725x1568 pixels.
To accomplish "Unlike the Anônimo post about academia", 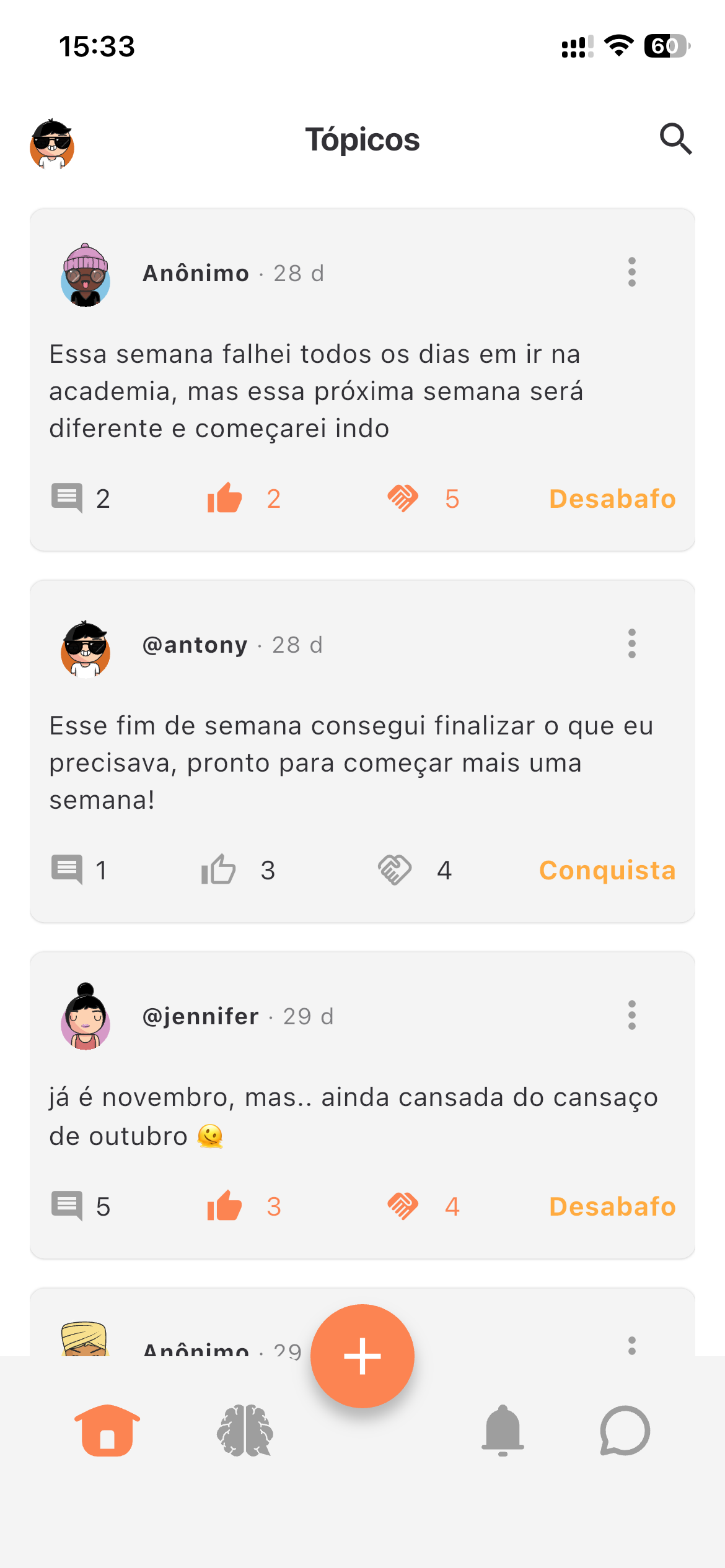I will pos(224,498).
